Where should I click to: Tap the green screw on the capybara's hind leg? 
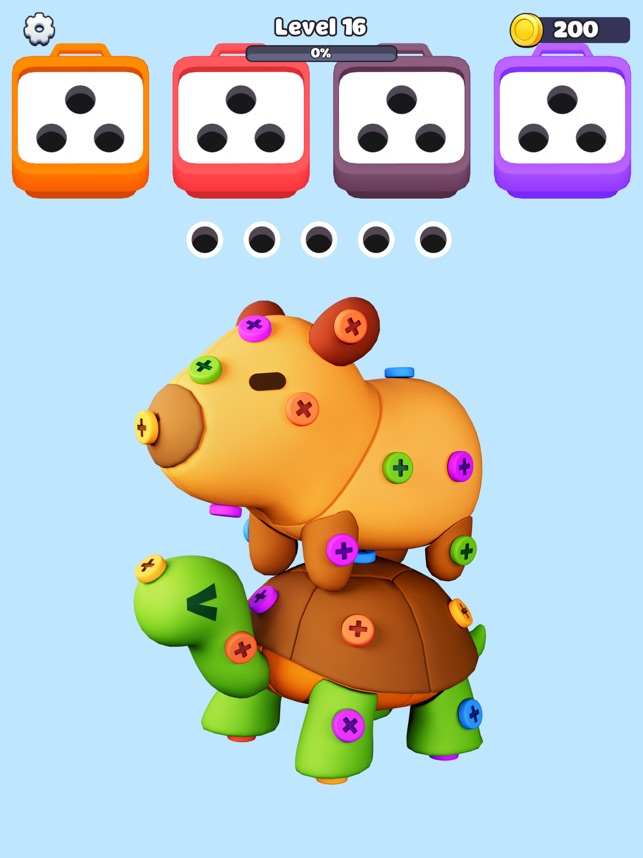click(463, 550)
